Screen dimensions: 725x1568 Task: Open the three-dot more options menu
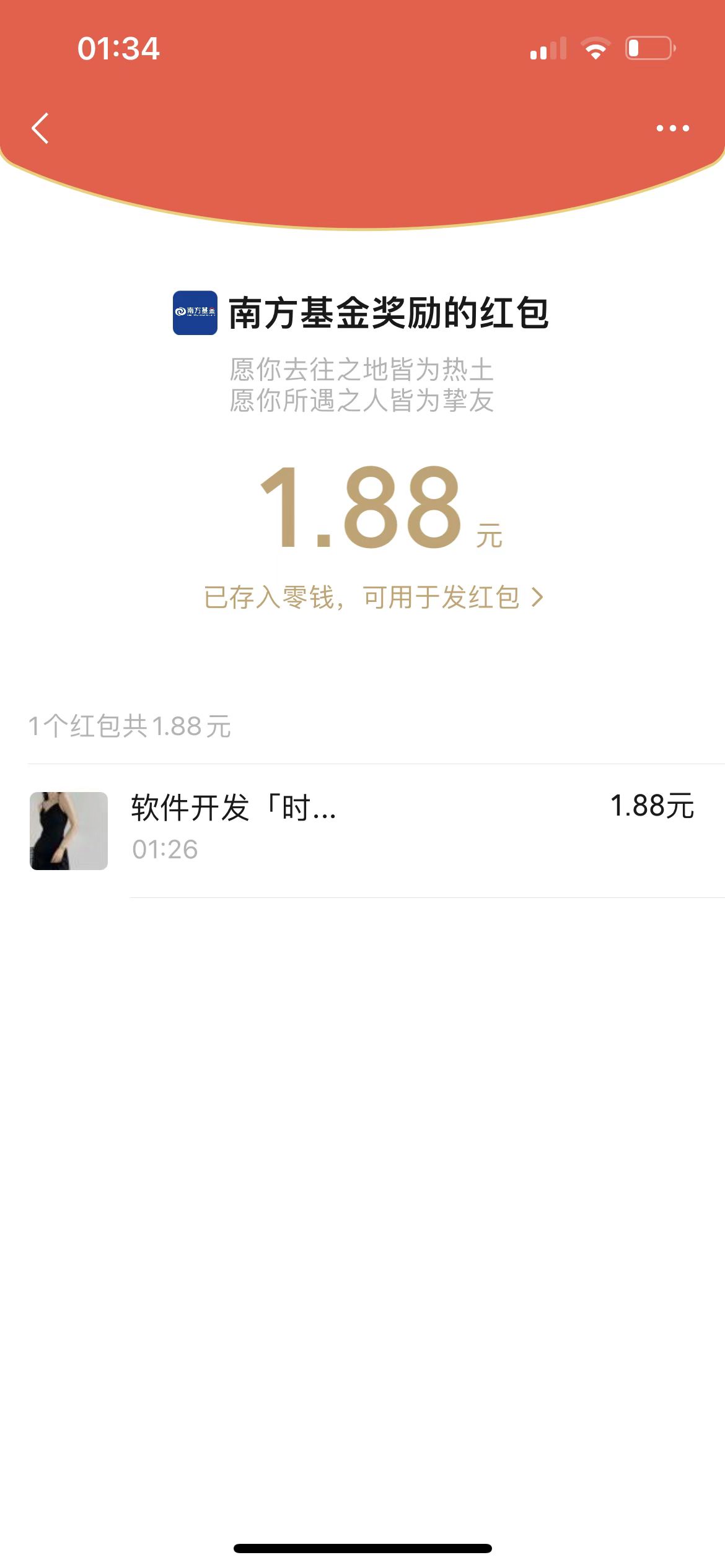[672, 128]
